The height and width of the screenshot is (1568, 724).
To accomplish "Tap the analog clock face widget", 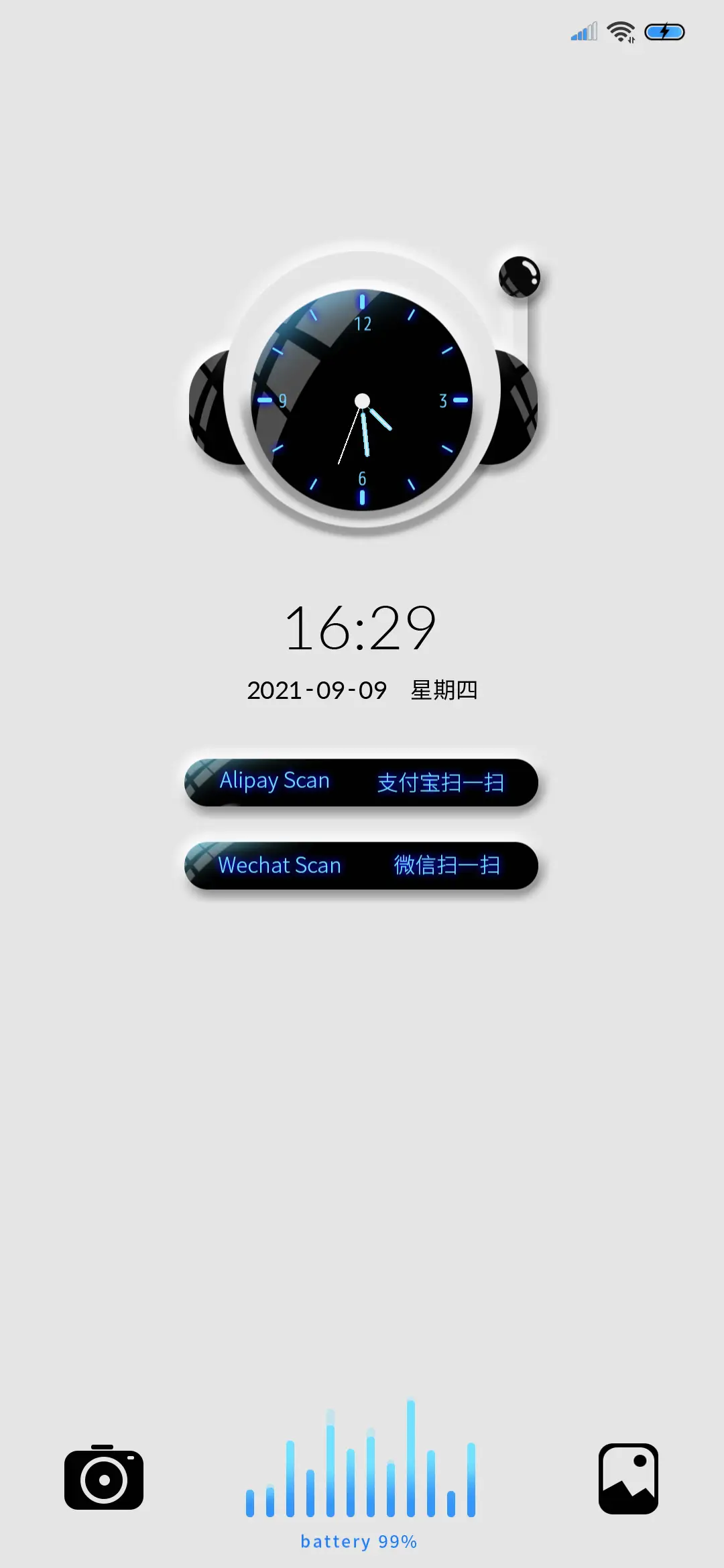I will [362, 399].
